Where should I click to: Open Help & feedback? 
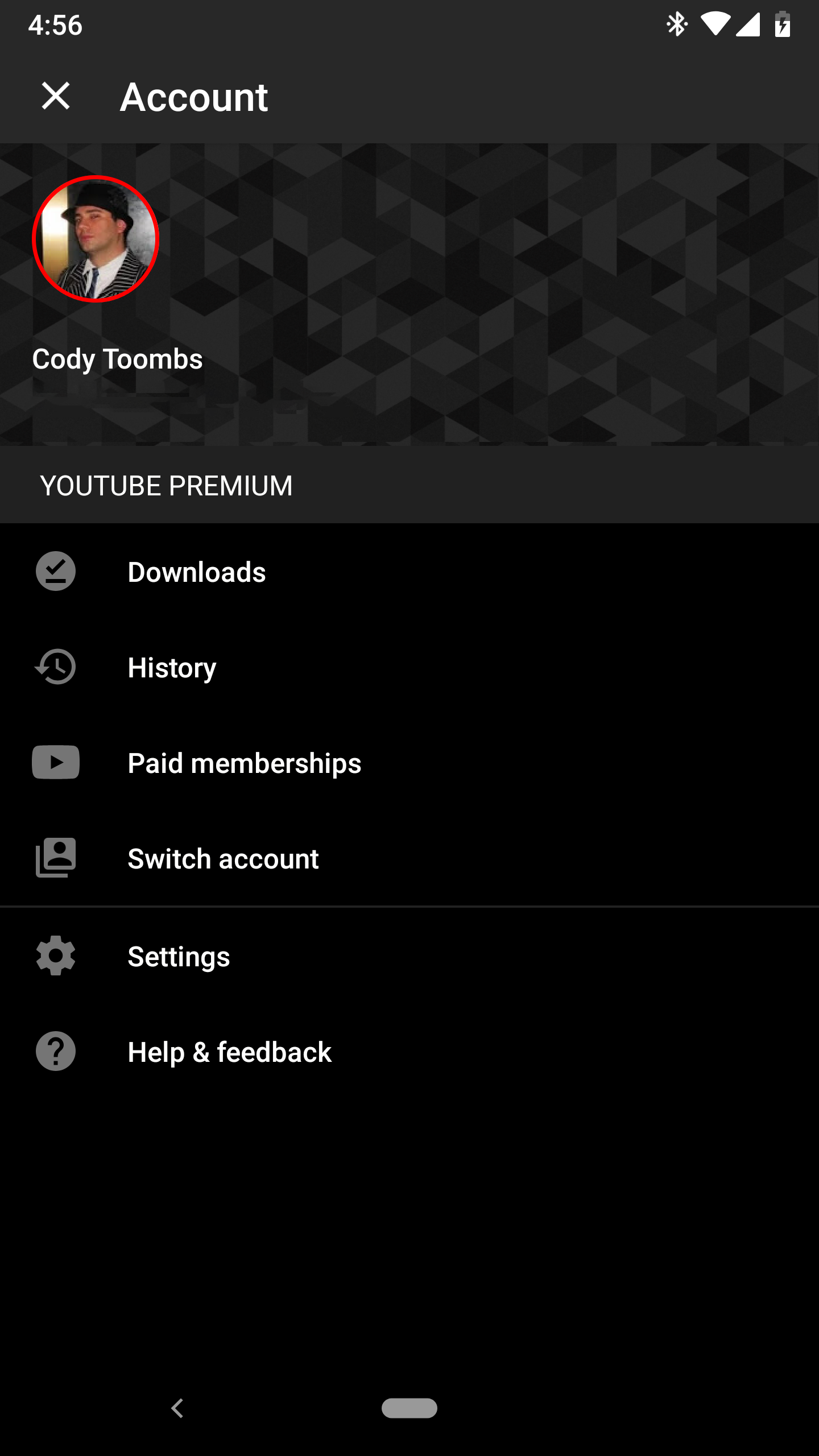pyautogui.click(x=229, y=1052)
